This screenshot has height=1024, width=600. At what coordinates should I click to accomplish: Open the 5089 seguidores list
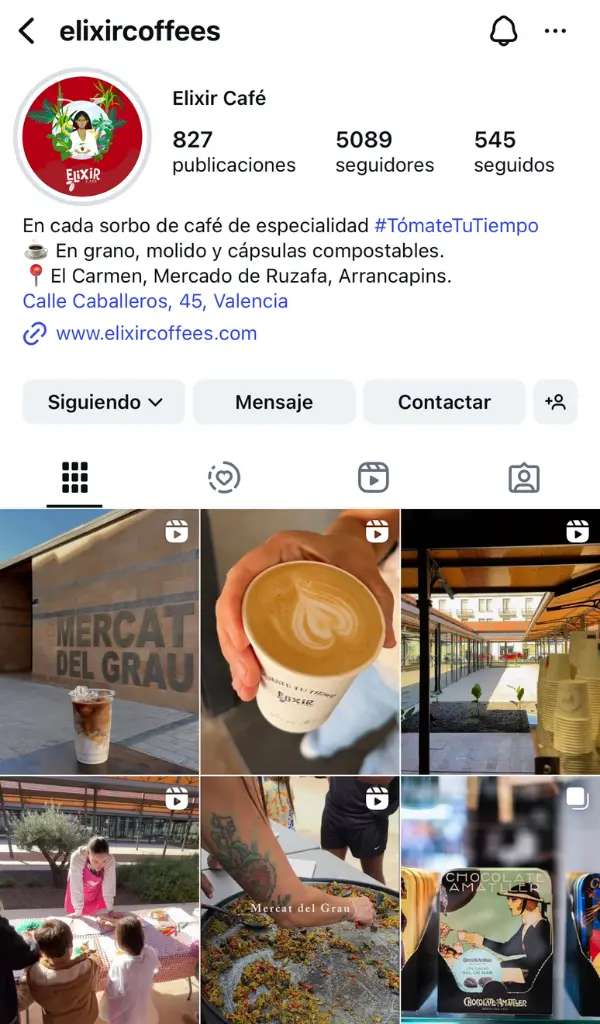click(x=384, y=151)
